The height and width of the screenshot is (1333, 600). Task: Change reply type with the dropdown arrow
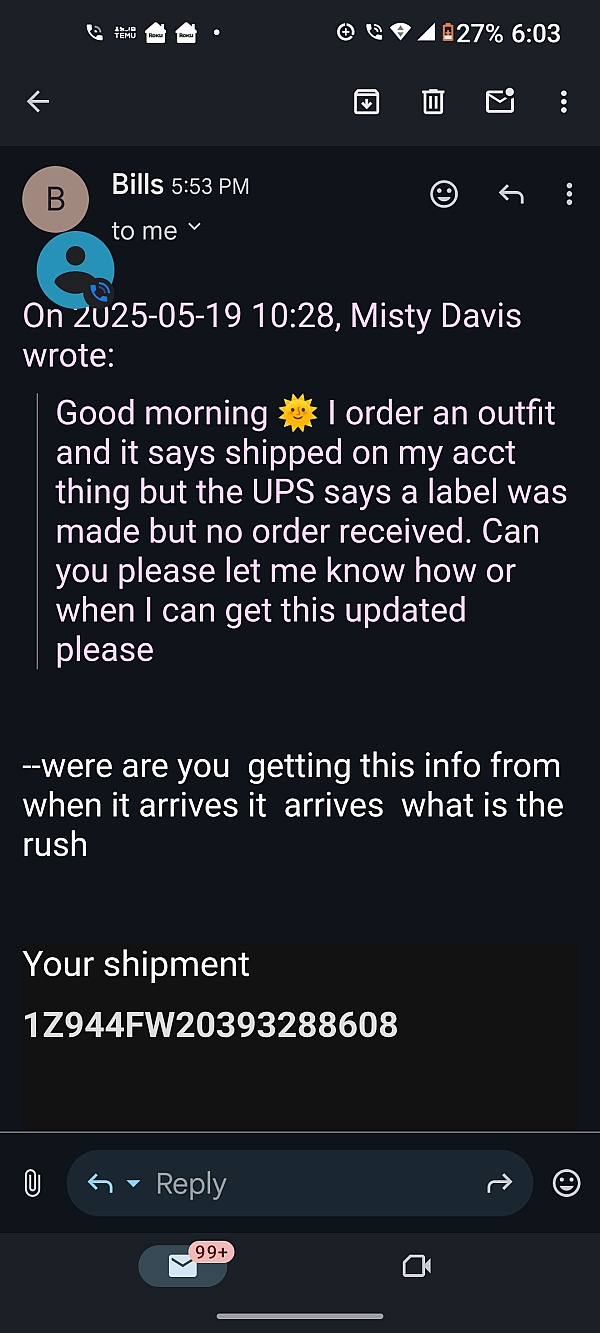point(134,1184)
